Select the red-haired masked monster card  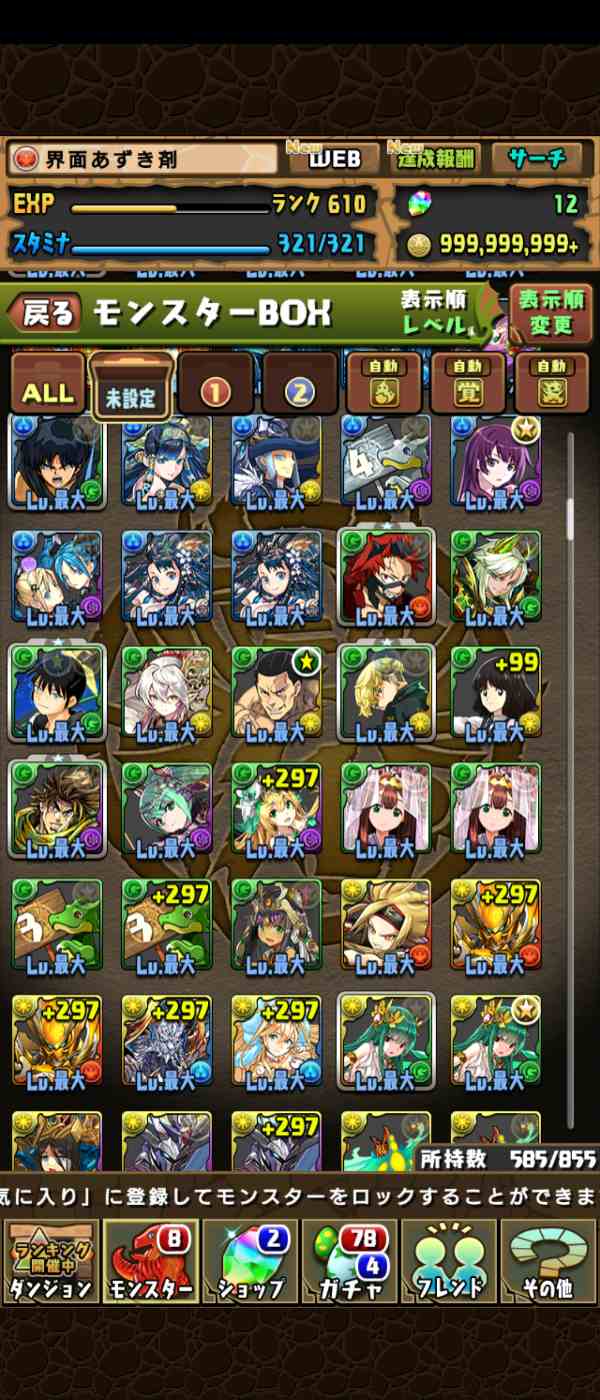point(386,577)
